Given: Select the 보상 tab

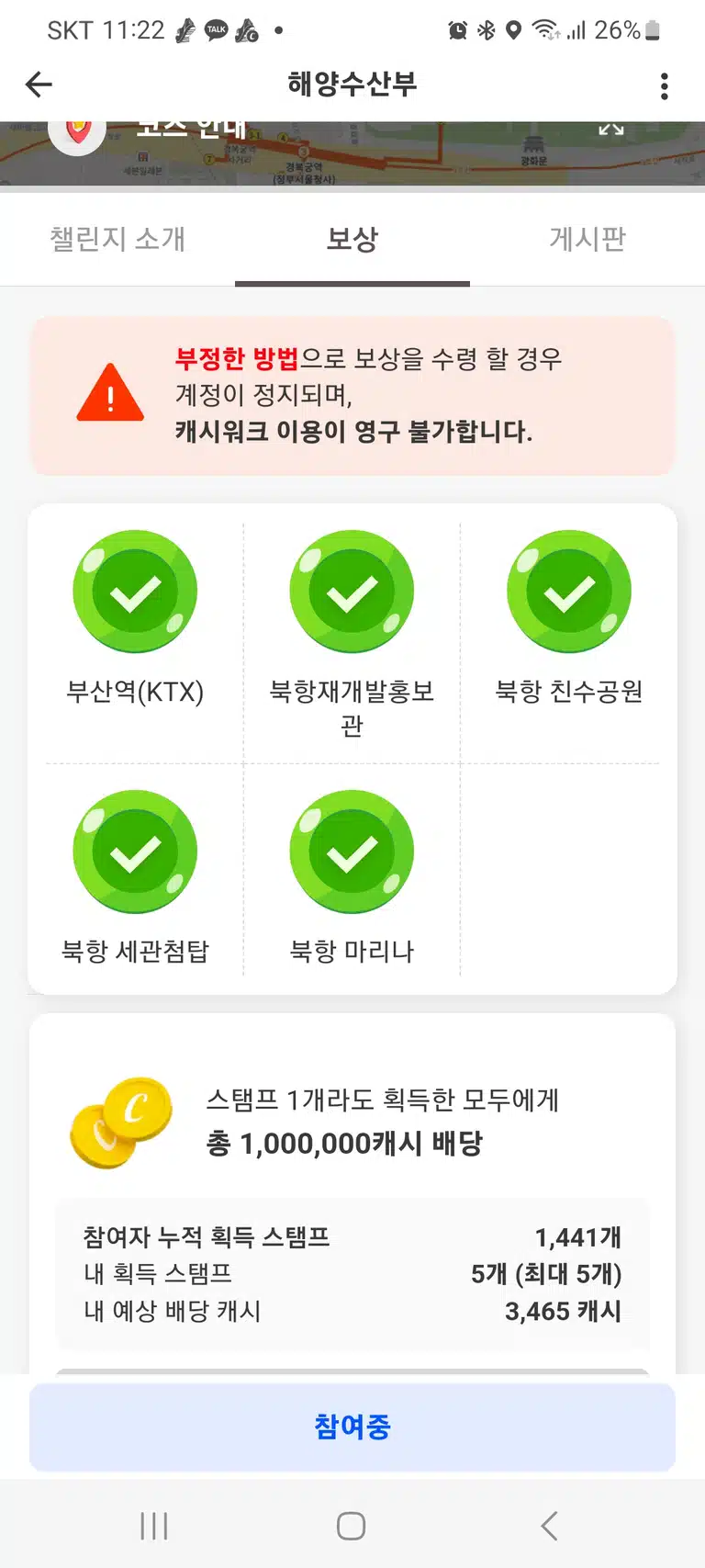Looking at the screenshot, I should (x=352, y=239).
